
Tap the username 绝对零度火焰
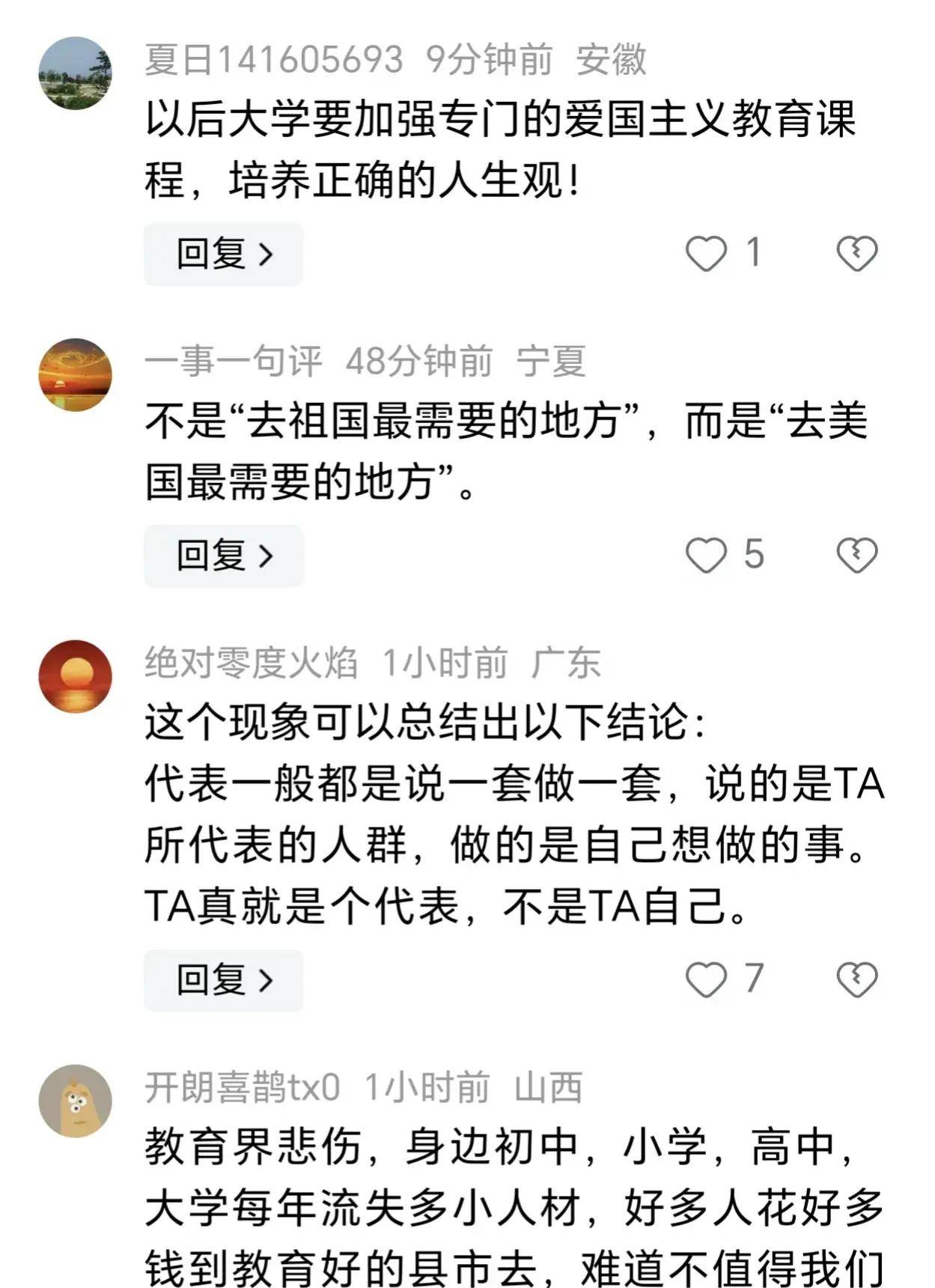(x=251, y=663)
